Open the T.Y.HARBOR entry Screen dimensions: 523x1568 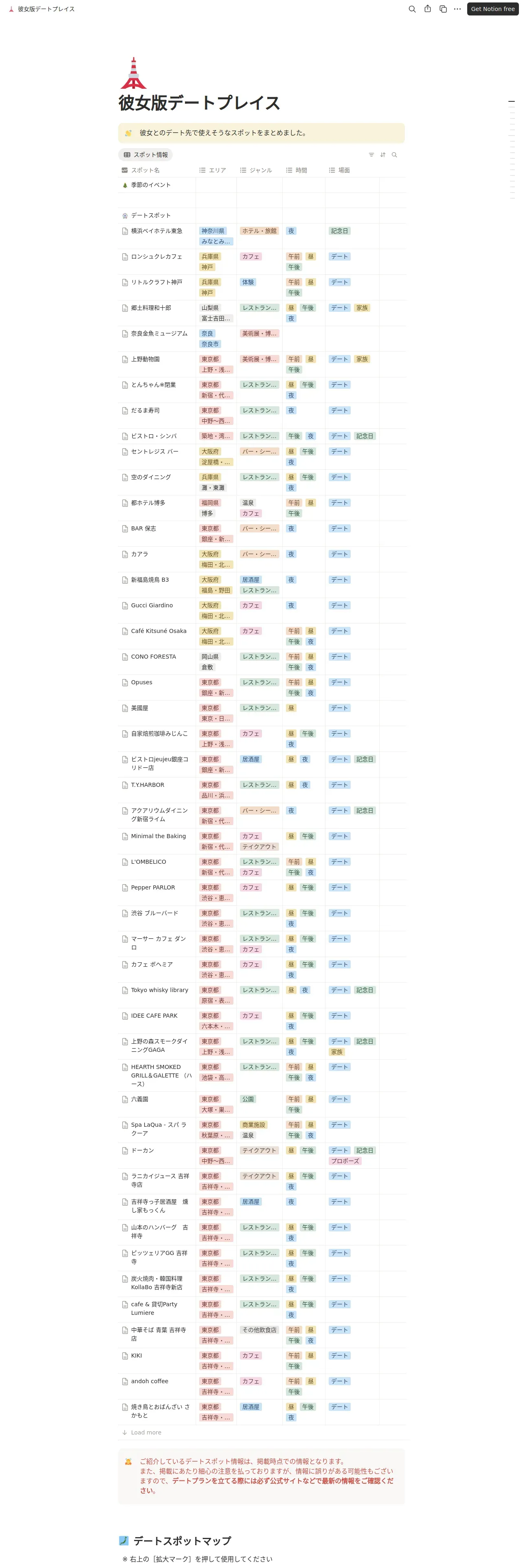[147, 785]
